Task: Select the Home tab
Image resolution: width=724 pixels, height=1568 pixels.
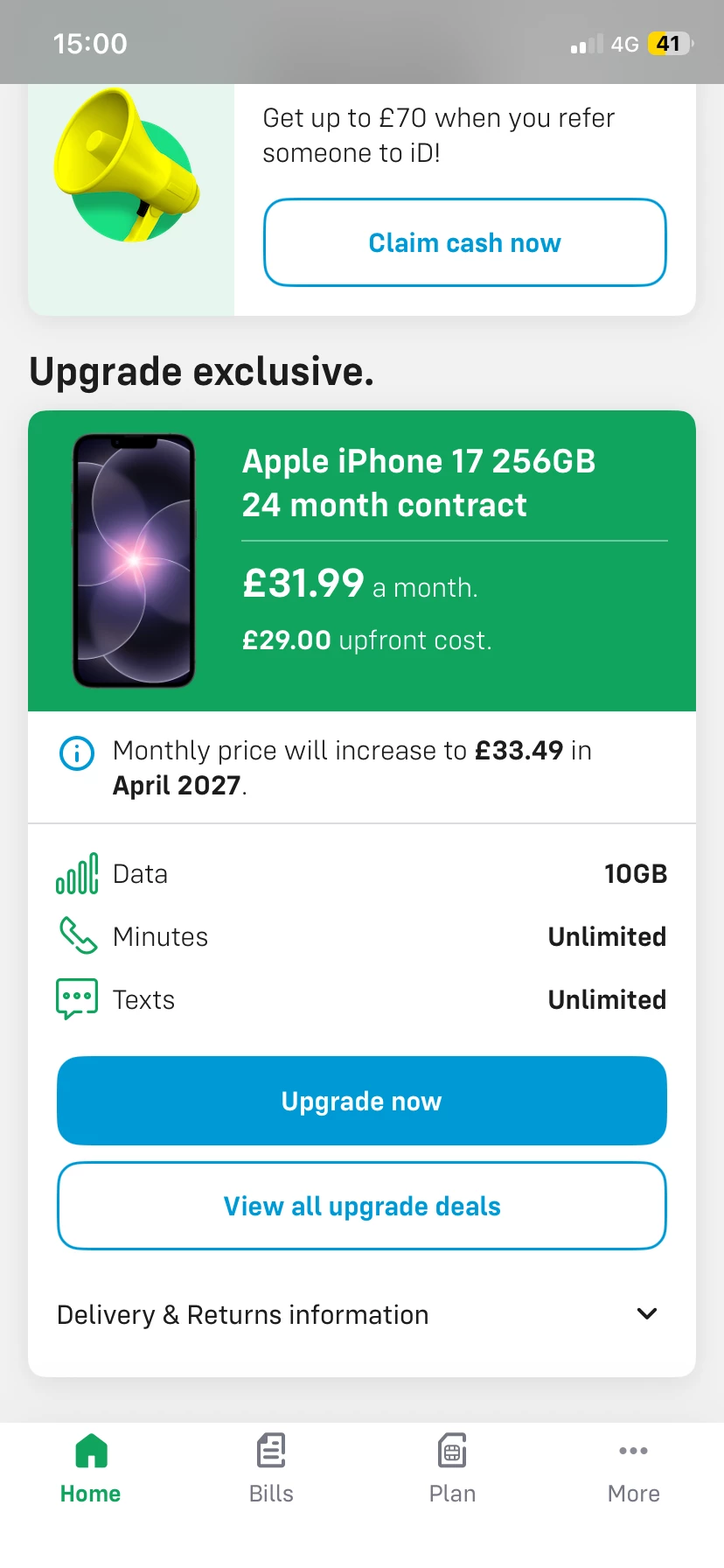Action: coord(90,1469)
